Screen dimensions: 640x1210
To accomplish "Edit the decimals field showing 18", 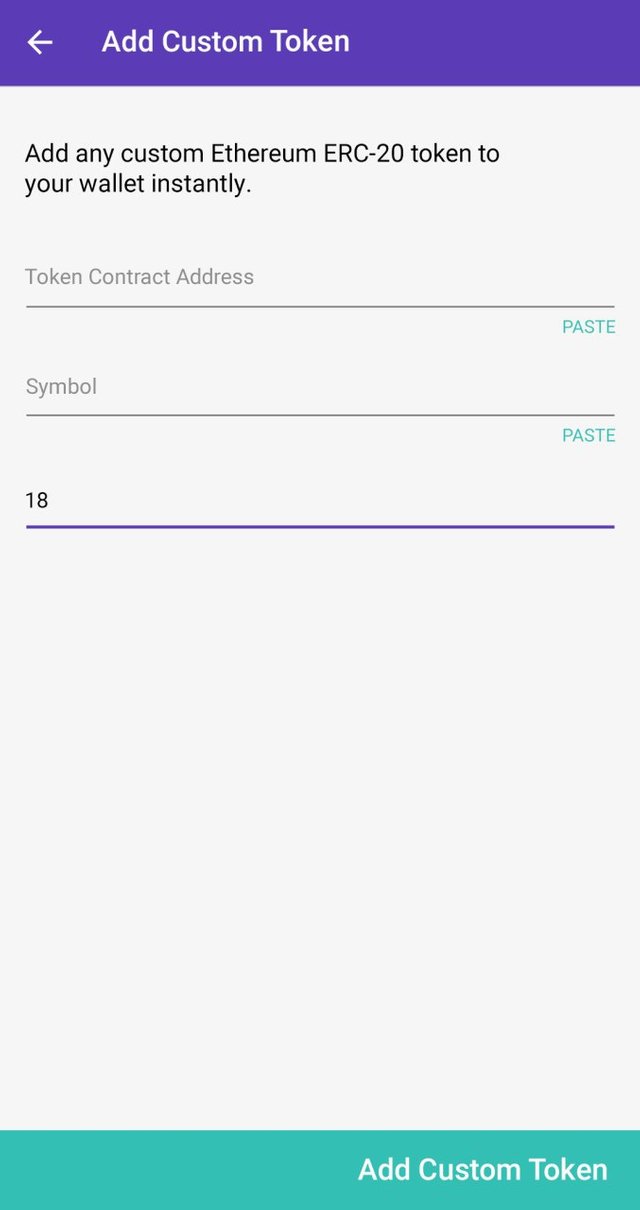I will click(x=319, y=500).
